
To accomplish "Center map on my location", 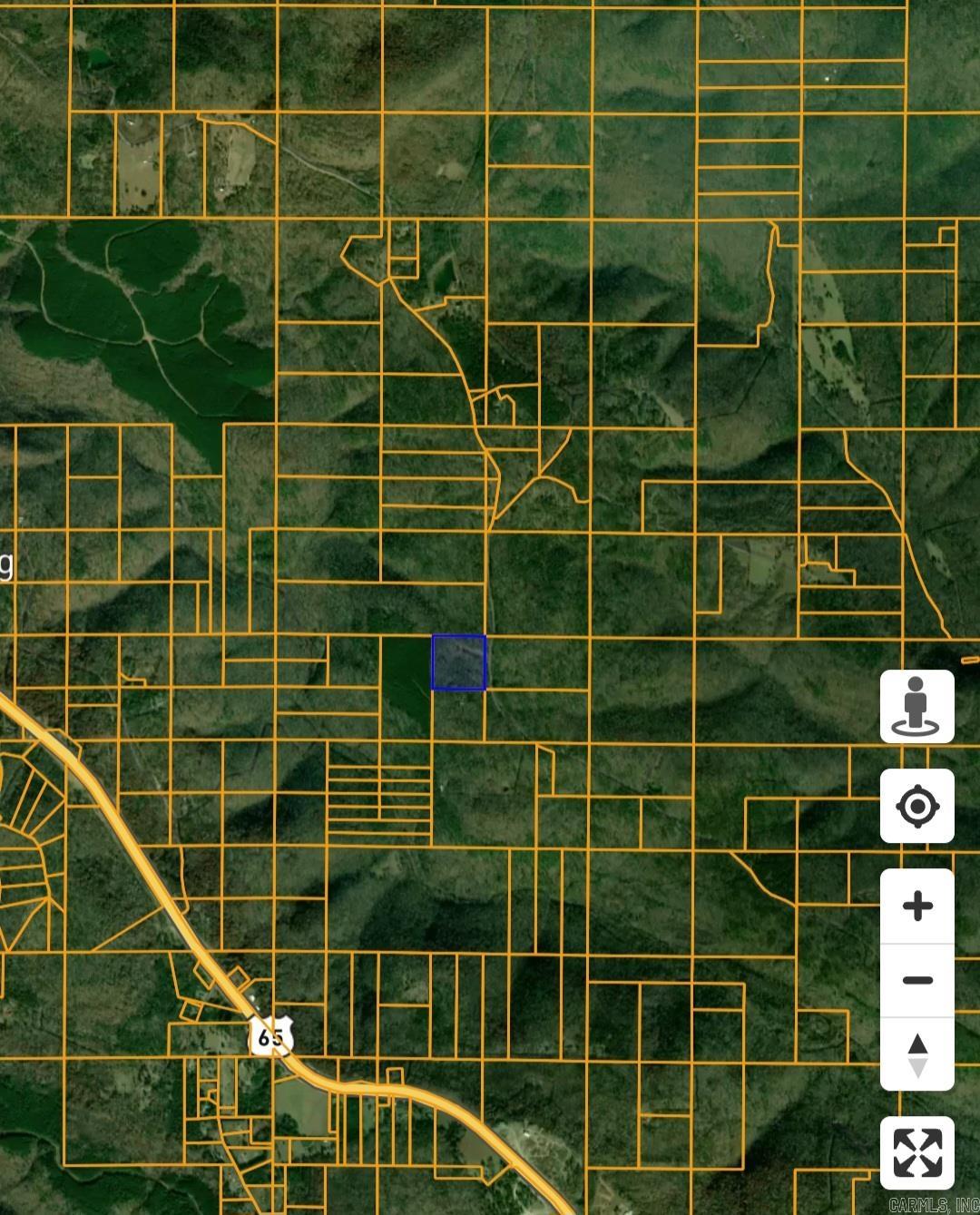I will (916, 806).
